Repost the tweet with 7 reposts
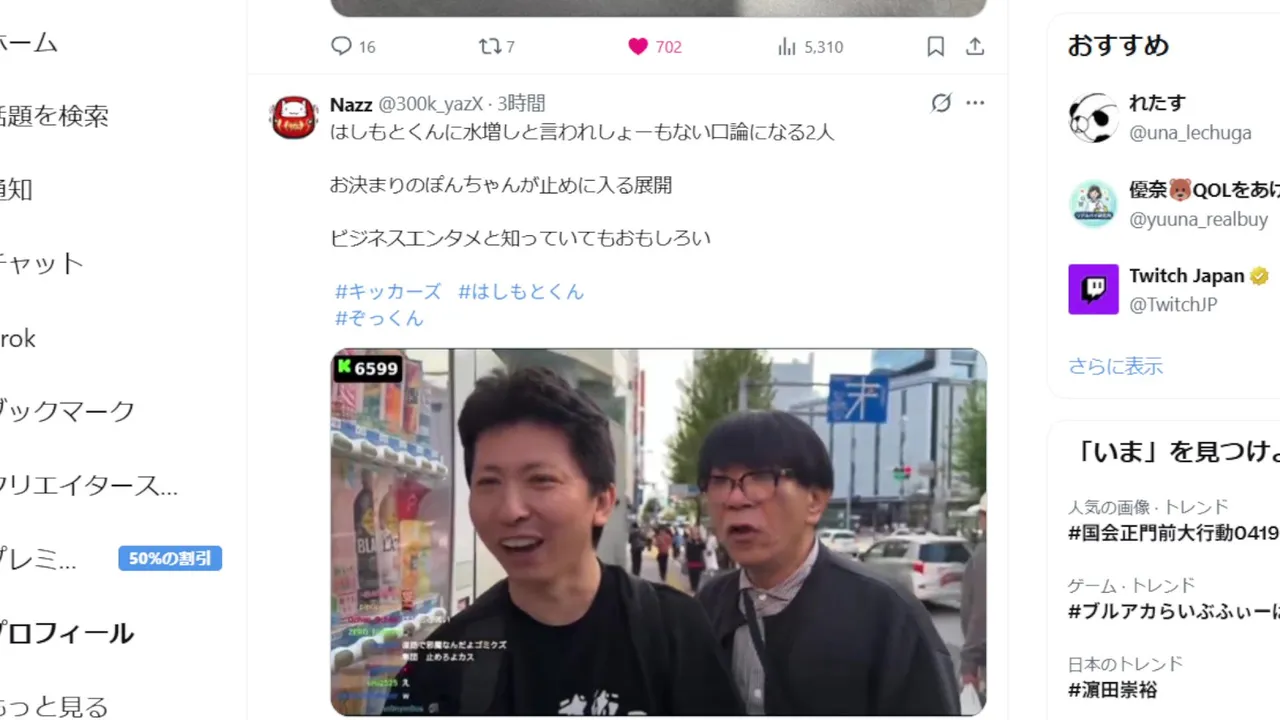This screenshot has width=1280, height=720. tap(489, 46)
